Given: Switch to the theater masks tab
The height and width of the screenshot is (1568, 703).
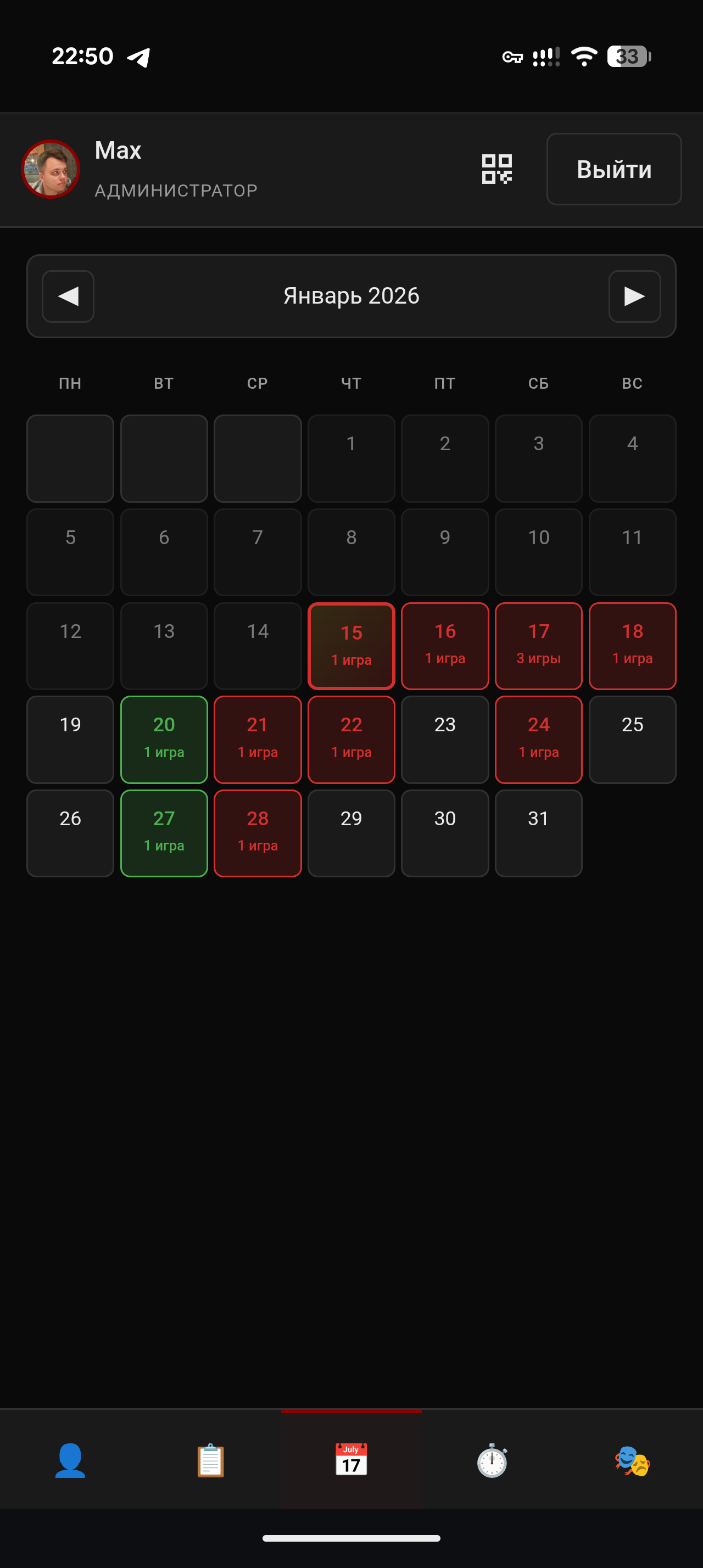Looking at the screenshot, I should click(x=632, y=1460).
